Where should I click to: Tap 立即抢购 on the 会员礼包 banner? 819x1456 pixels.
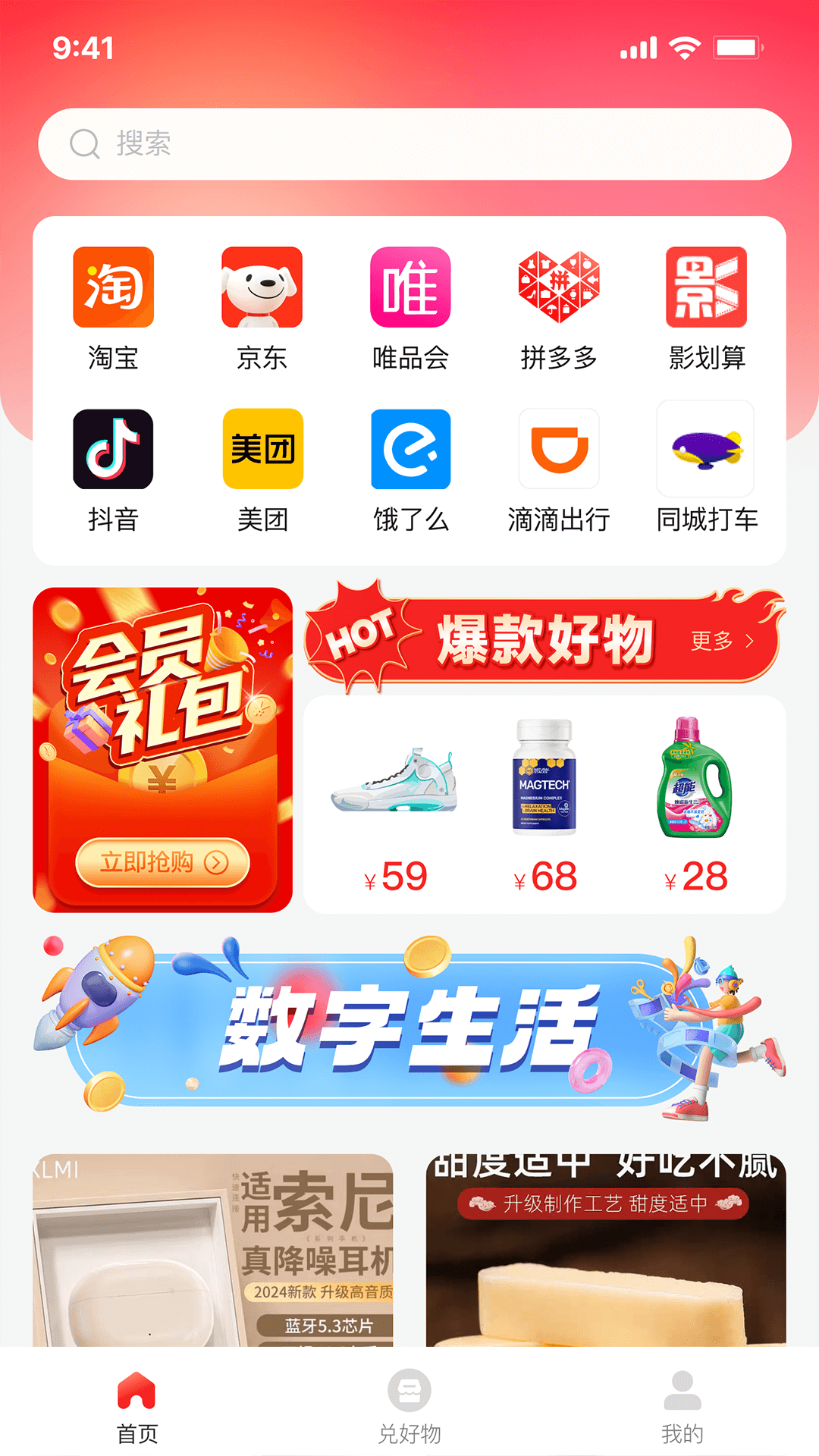click(x=162, y=862)
